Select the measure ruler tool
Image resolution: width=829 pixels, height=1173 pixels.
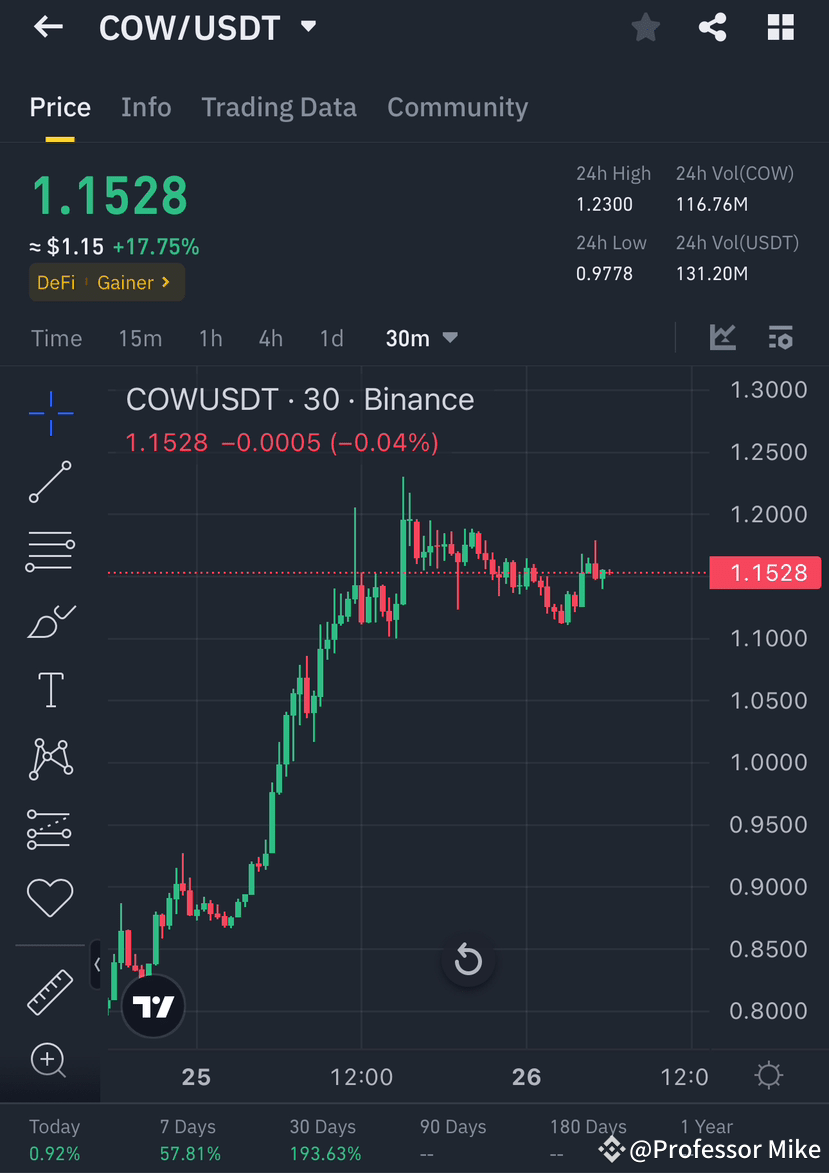[x=50, y=991]
